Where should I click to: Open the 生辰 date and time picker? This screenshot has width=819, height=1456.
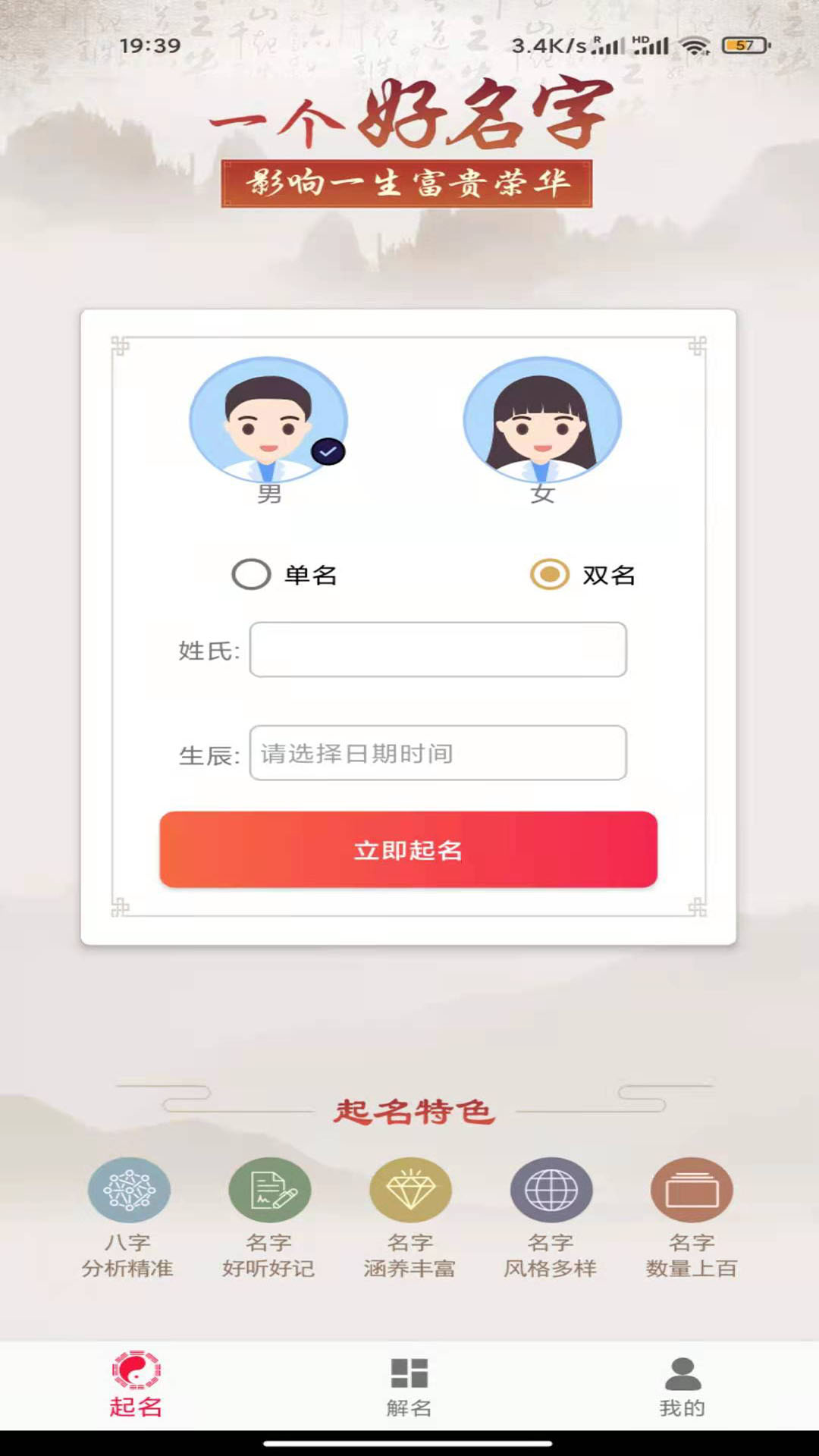[x=438, y=753]
